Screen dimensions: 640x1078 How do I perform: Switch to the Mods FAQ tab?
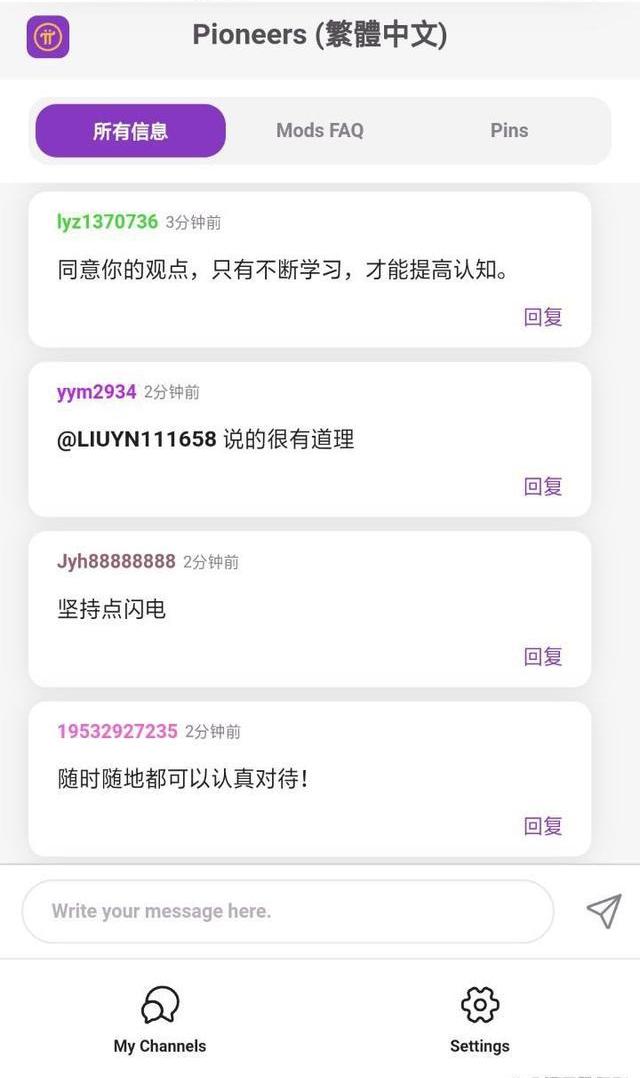coord(320,131)
